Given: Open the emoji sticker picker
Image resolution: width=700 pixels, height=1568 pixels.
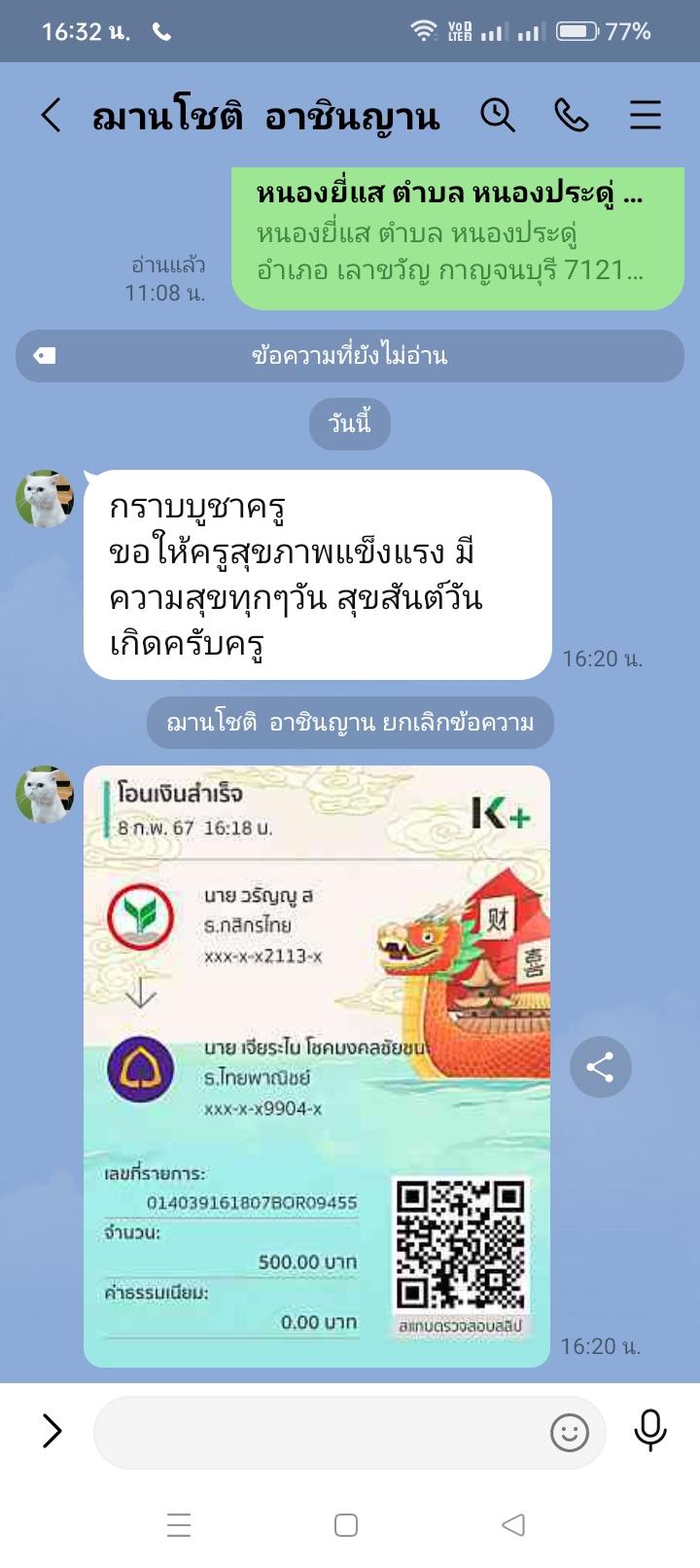Looking at the screenshot, I should click(x=570, y=1432).
